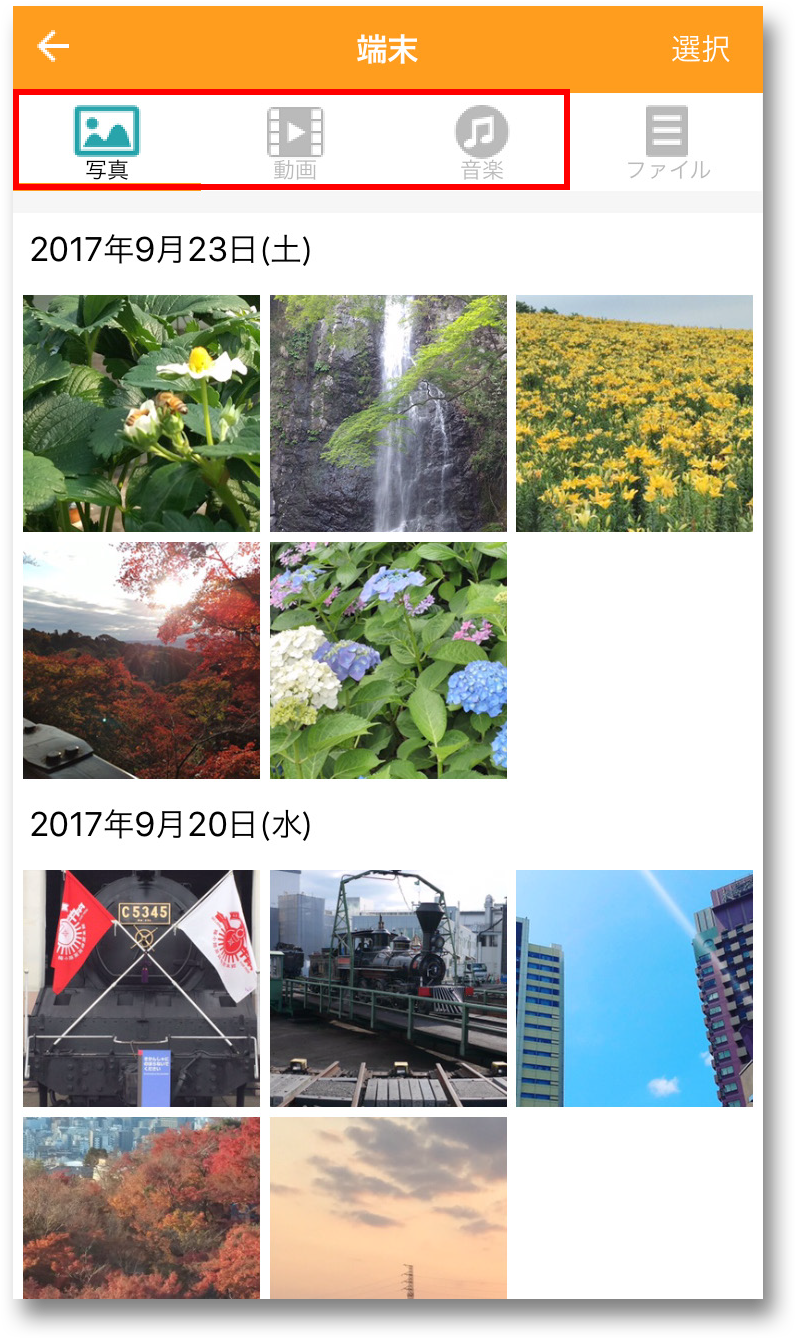
Task: Switch to the 写真 tab
Action: (x=107, y=143)
